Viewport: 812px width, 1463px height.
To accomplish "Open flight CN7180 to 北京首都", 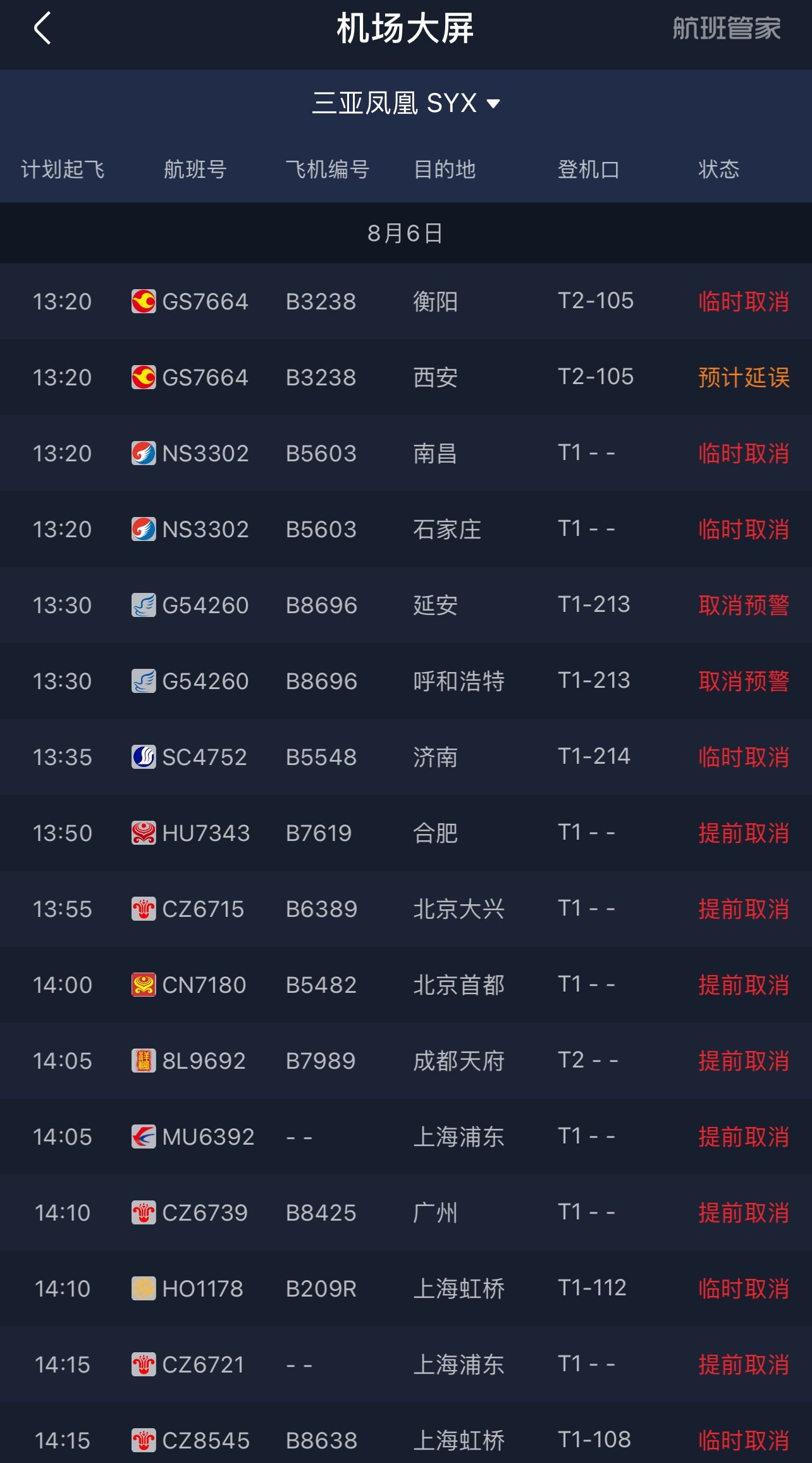I will point(406,985).
